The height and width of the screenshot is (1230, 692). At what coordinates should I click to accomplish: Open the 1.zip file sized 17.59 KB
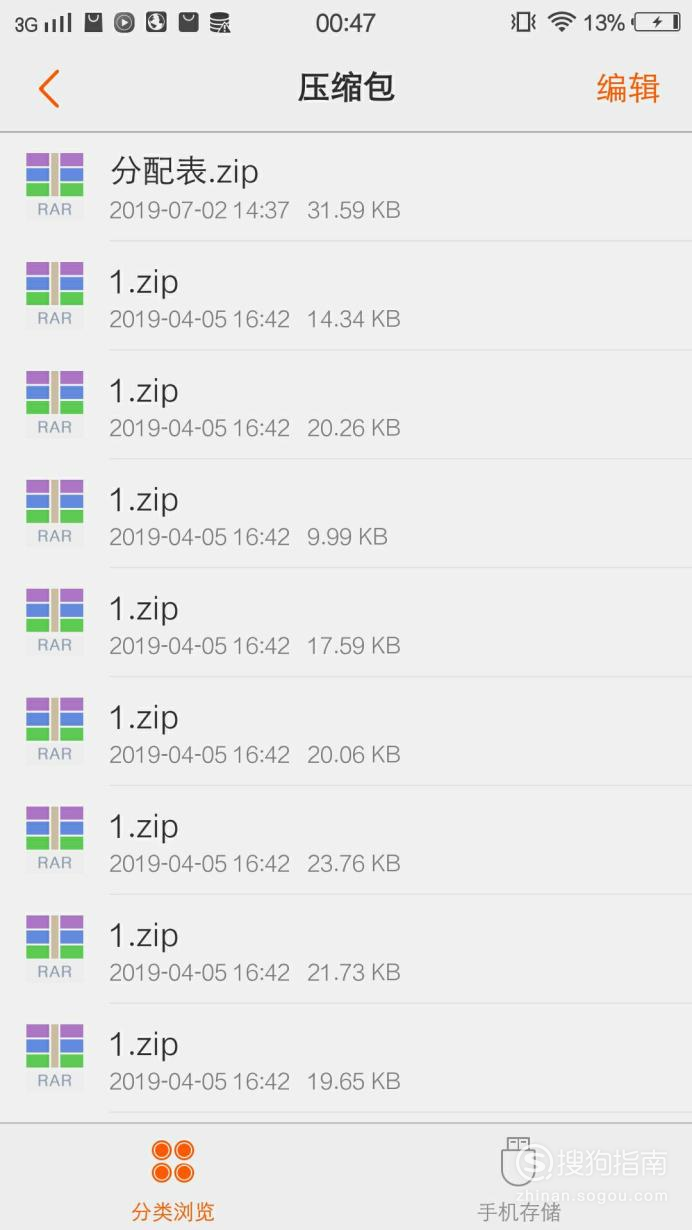(x=346, y=623)
